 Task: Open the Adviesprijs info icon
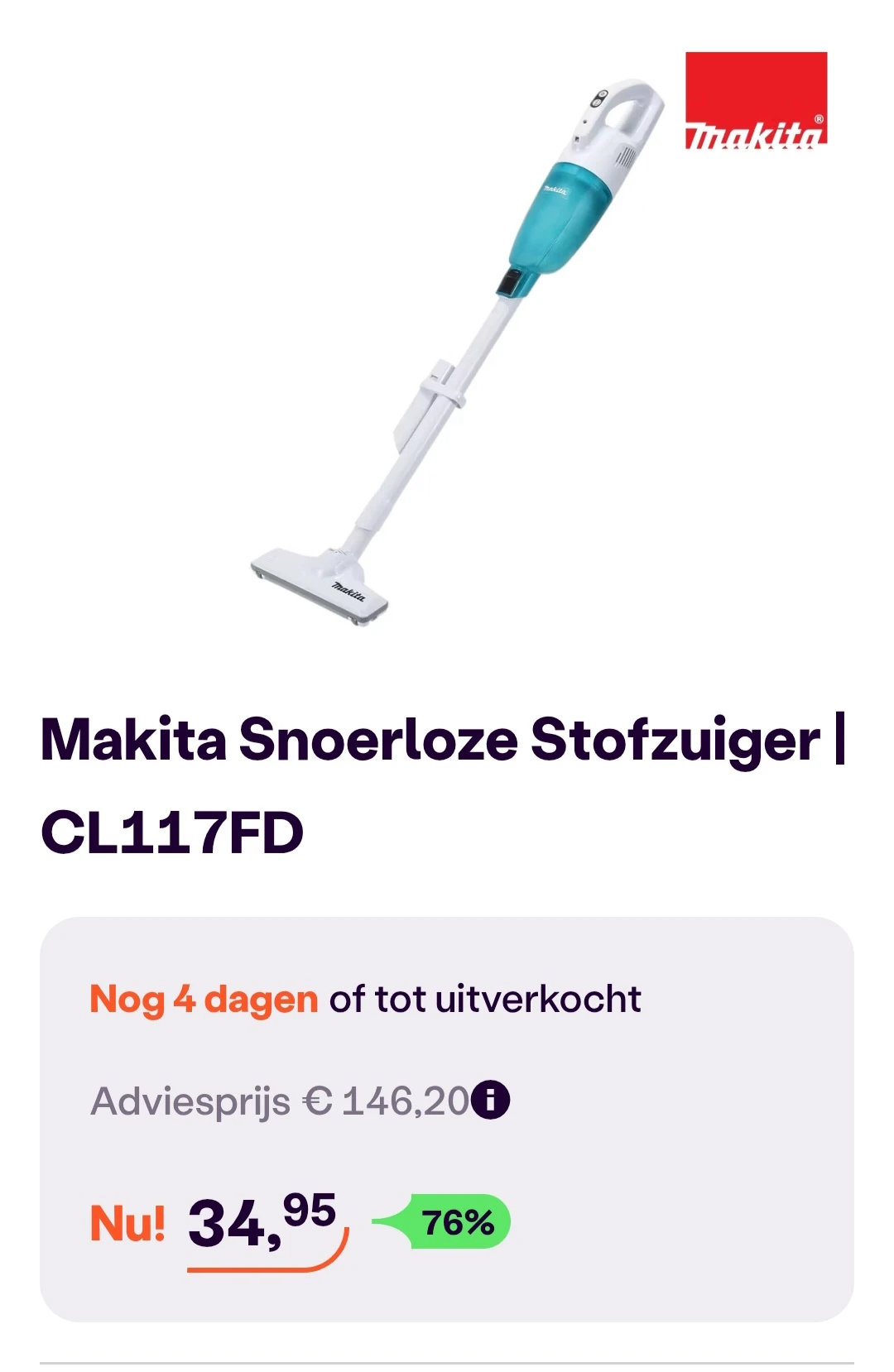click(x=490, y=1101)
